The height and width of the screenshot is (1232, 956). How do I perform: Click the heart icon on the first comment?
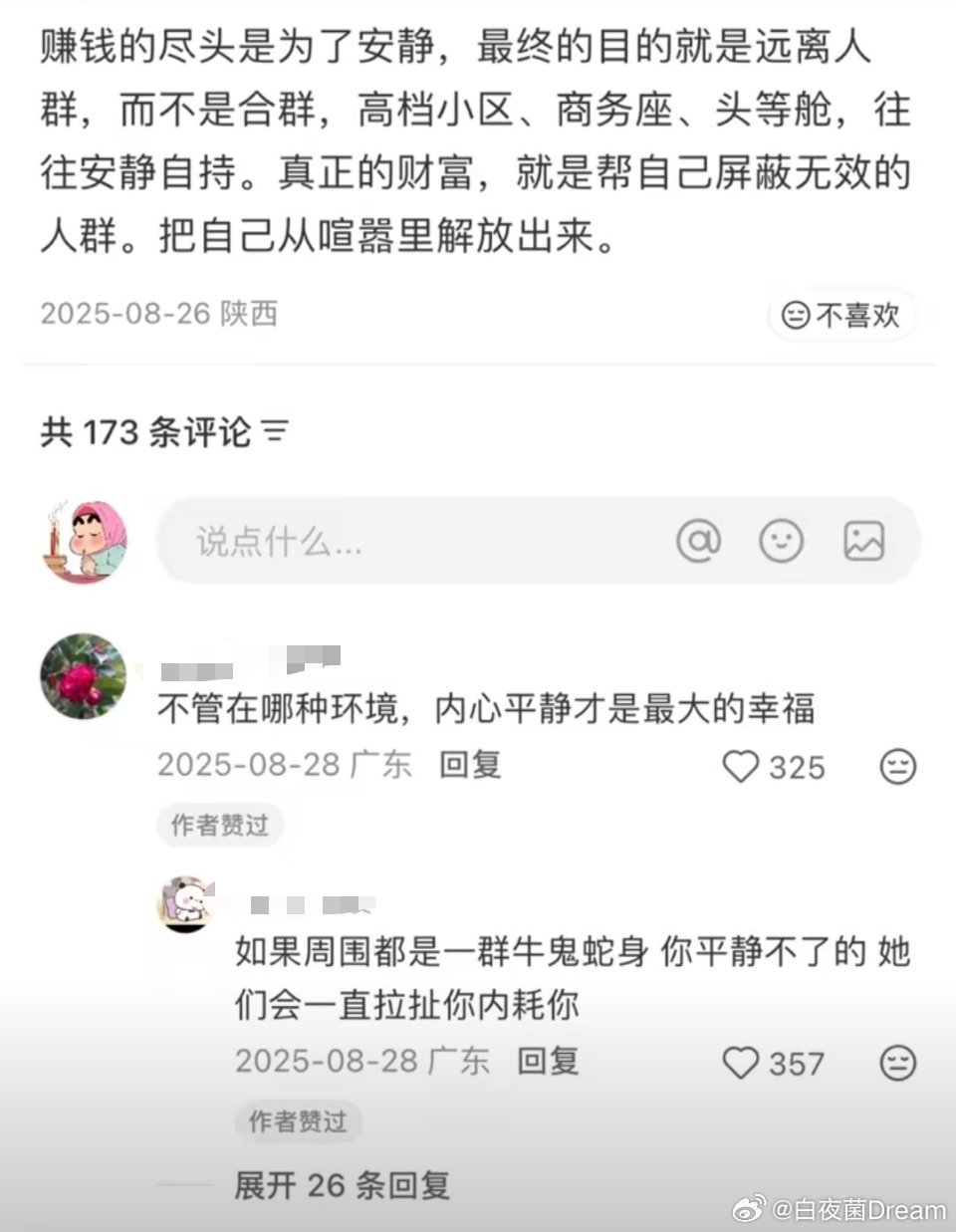[x=741, y=766]
